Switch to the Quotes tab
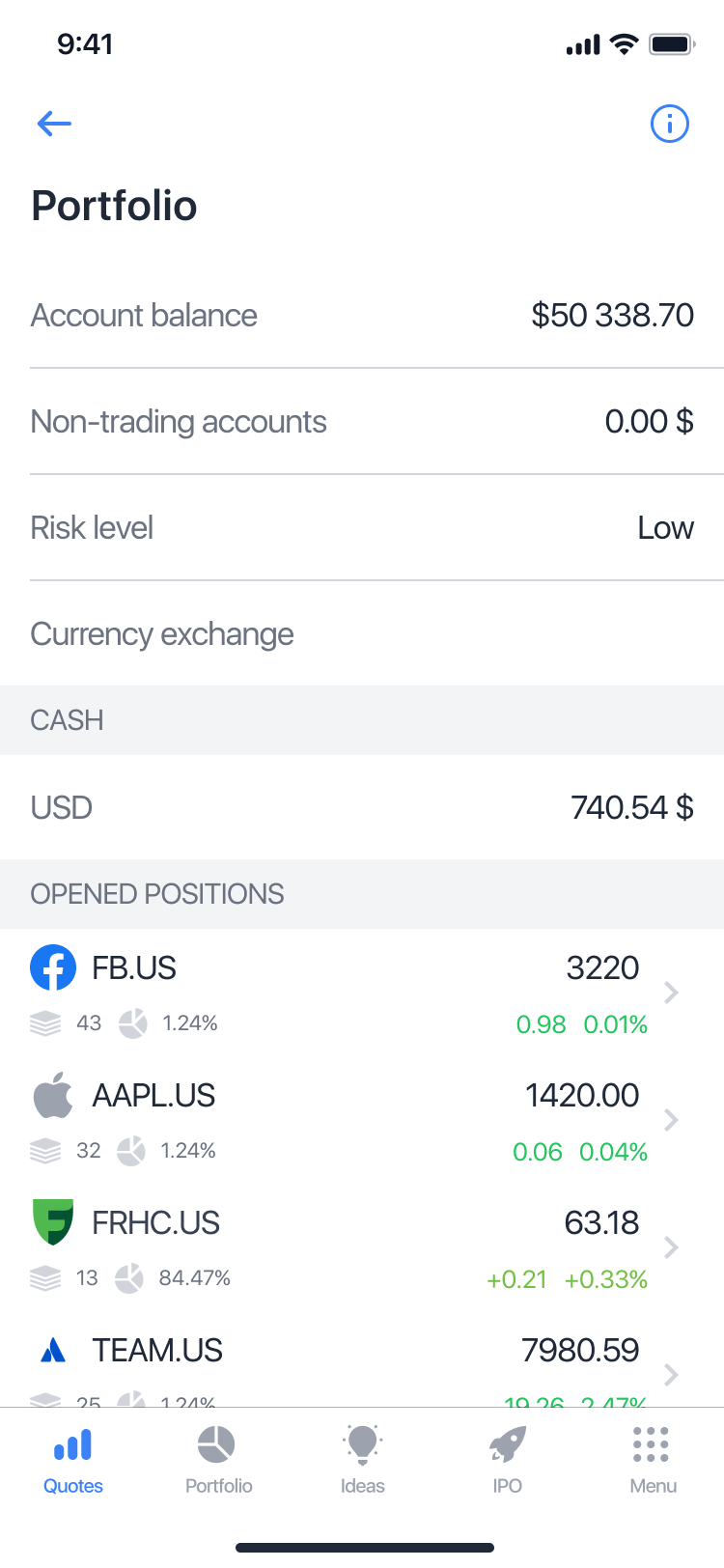Image resolution: width=724 pixels, height=1568 pixels. tap(73, 1461)
